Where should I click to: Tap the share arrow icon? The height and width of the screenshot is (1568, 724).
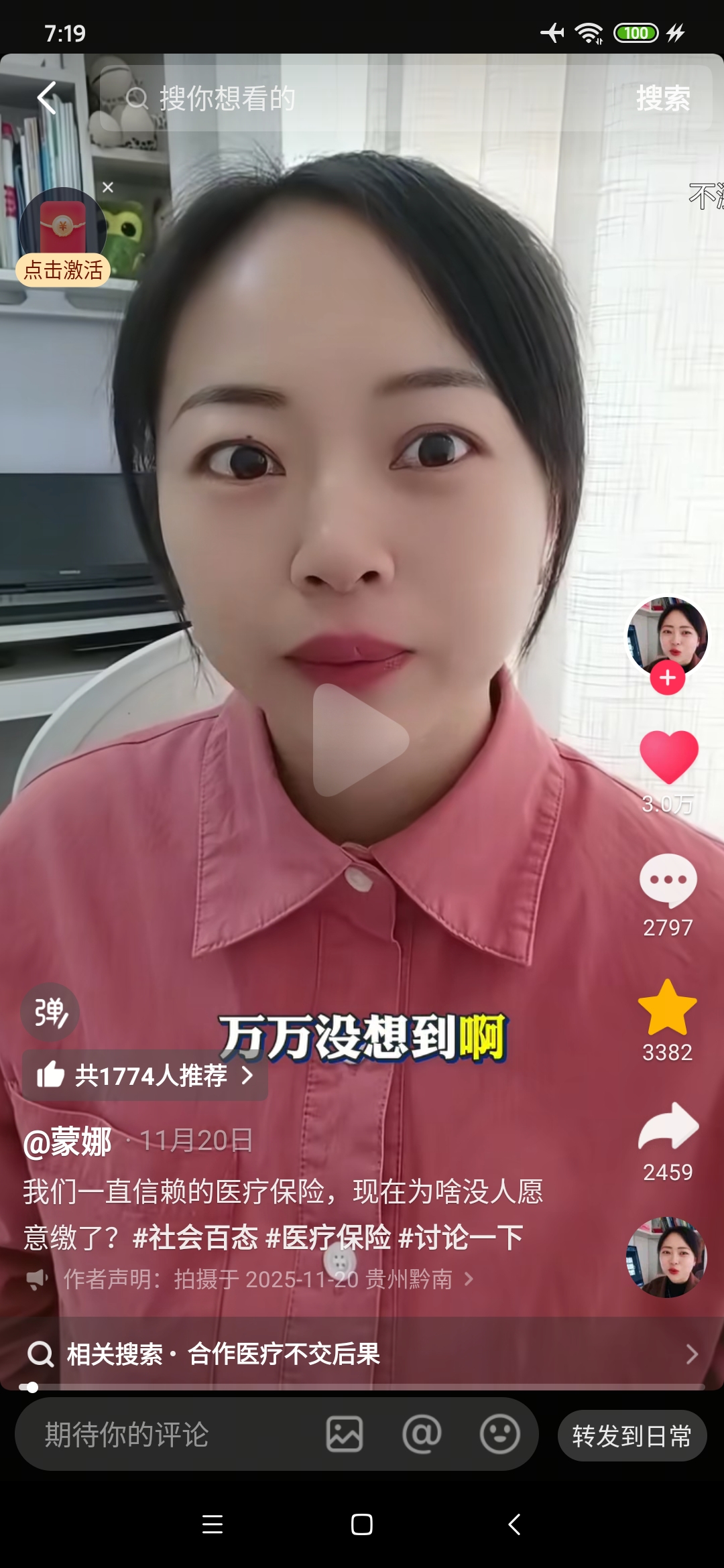click(666, 1126)
